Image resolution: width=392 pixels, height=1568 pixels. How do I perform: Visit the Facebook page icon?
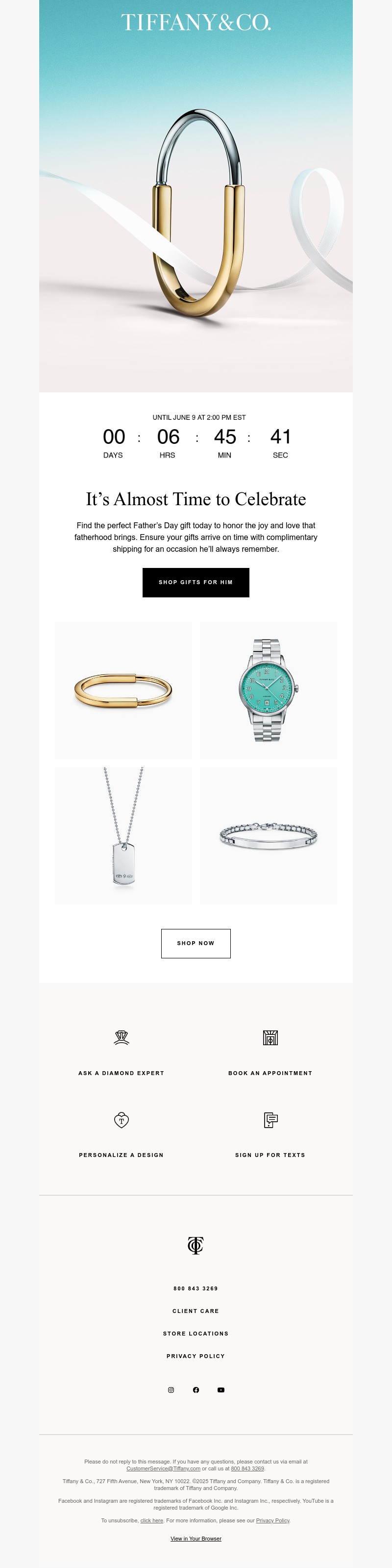coord(196,1389)
